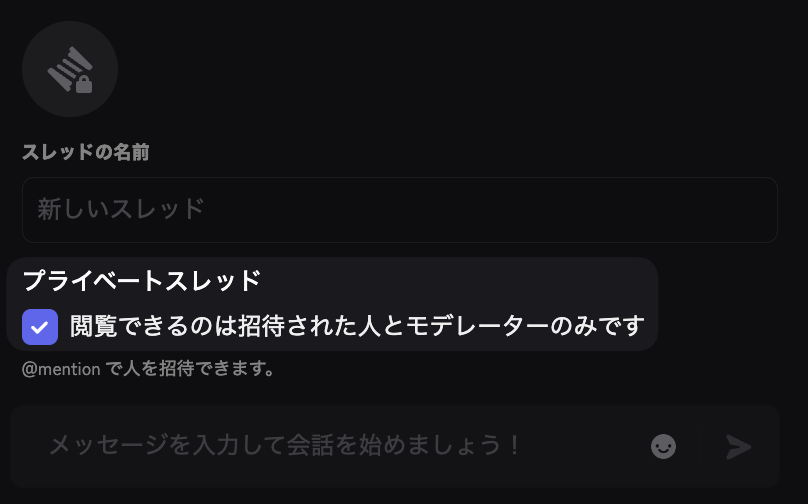The image size is (808, 504).
Task: Focus the メッセージを入力 message box
Action: coord(330,446)
